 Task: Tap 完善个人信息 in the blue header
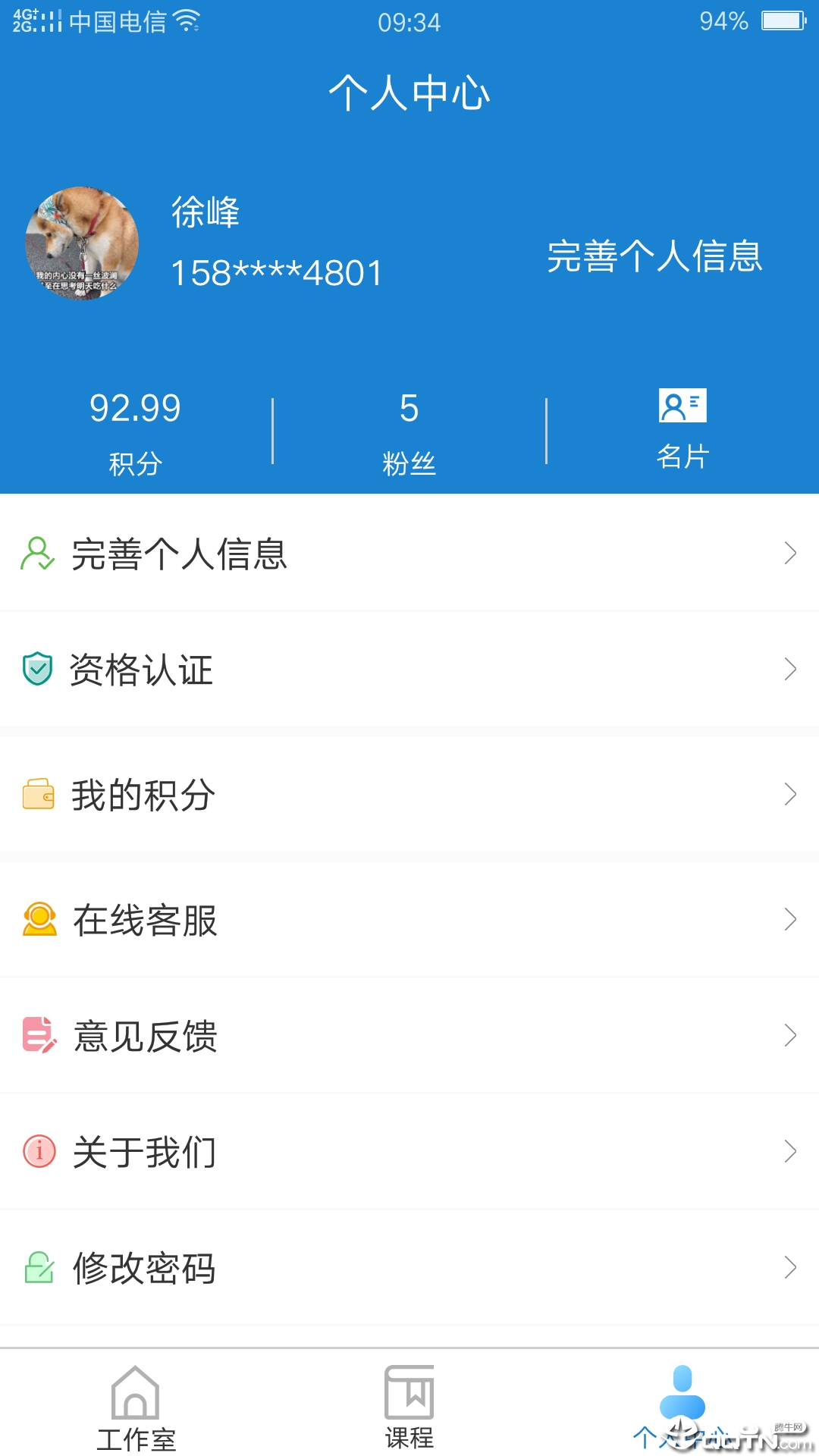coord(655,256)
